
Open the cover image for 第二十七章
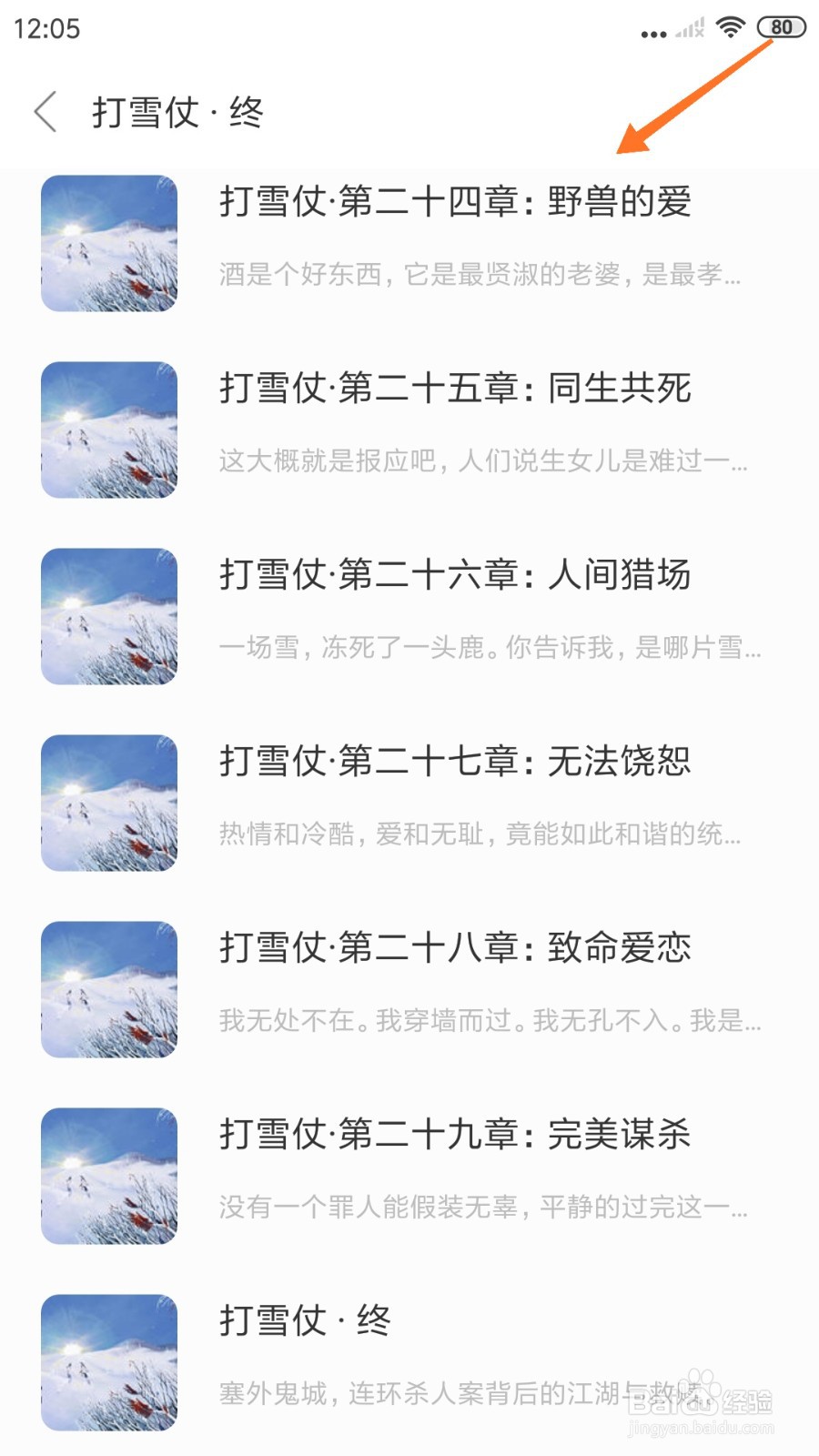point(108,803)
